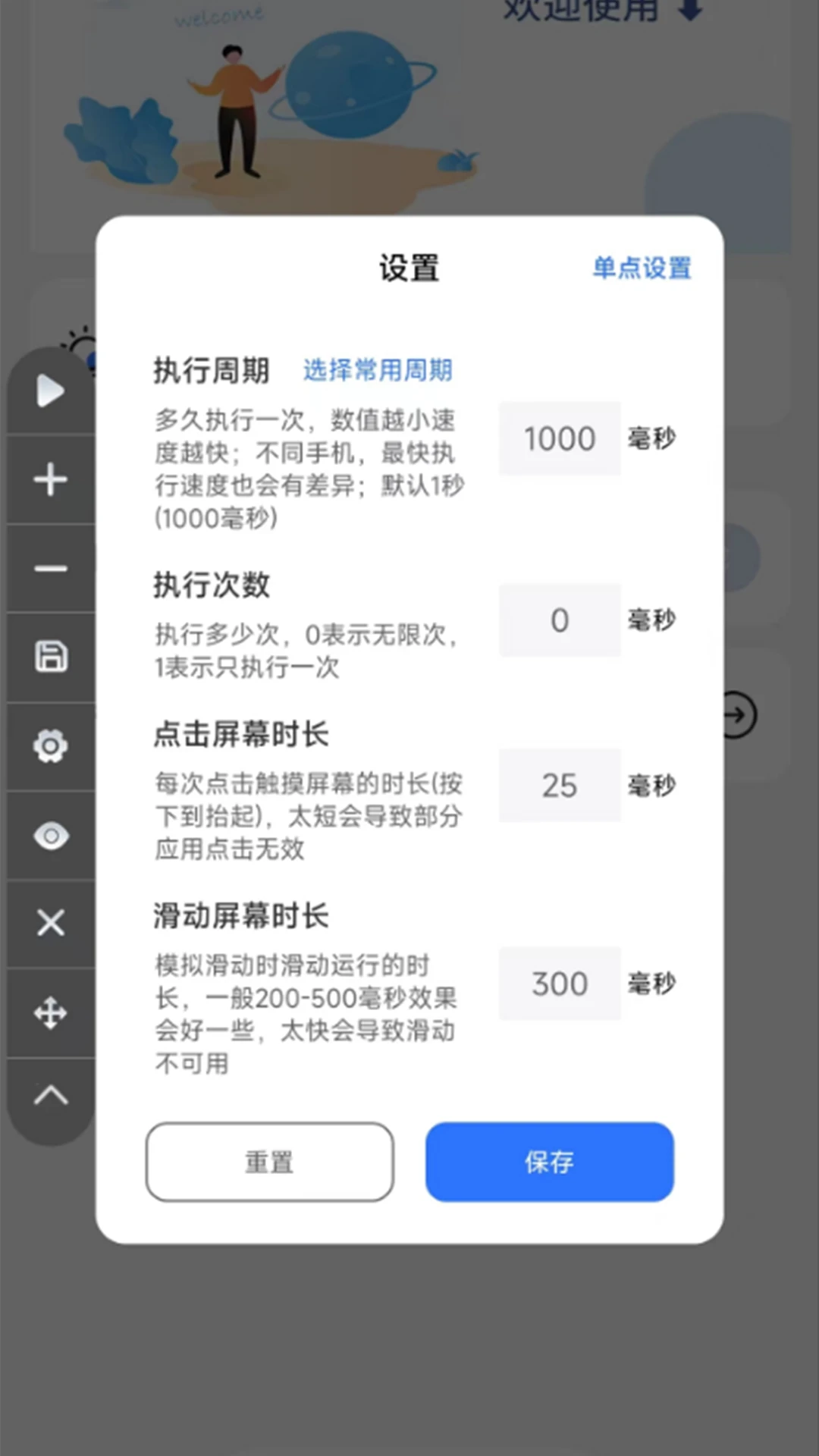Edit the 点击屏幕时长 value field
The height and width of the screenshot is (1456, 819).
[x=560, y=786]
